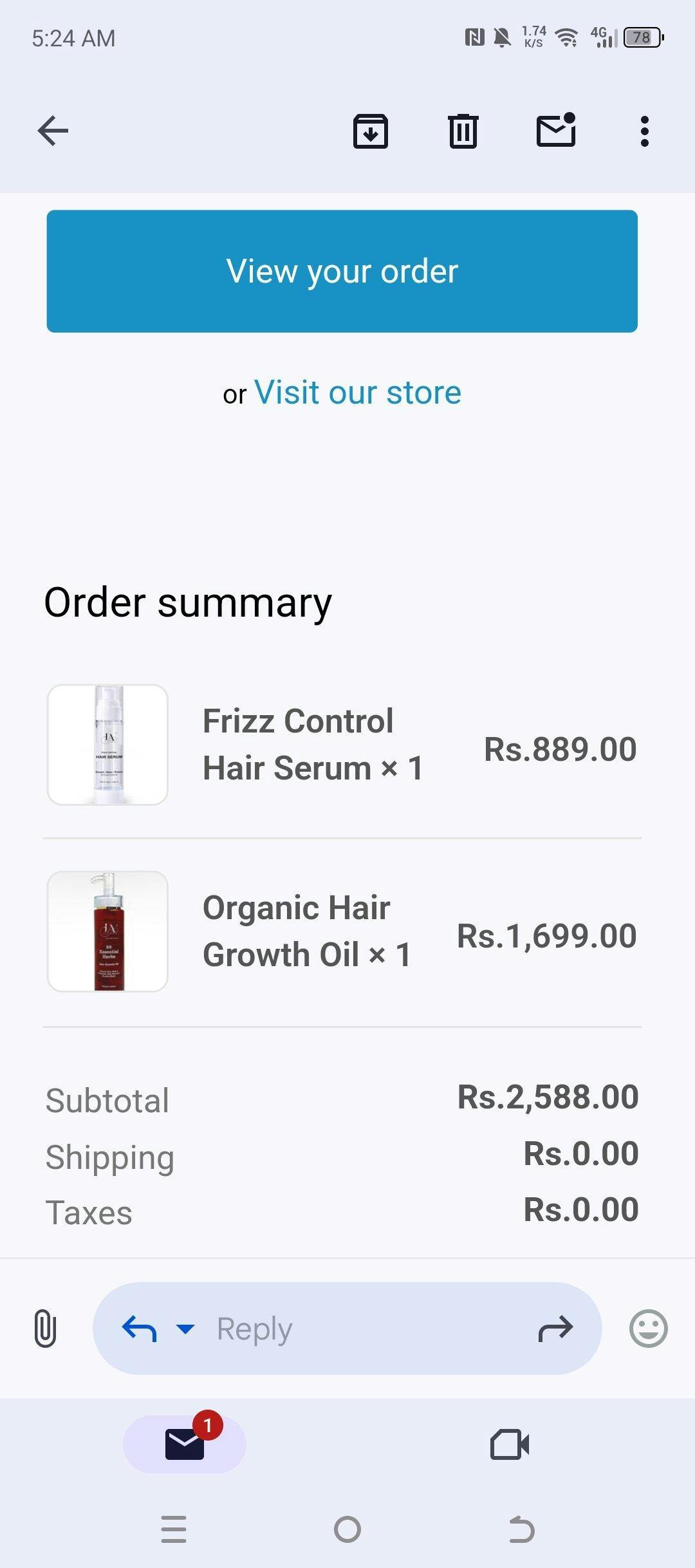Image resolution: width=695 pixels, height=1568 pixels.
Task: Attach a file with the paperclip
Action: pos(45,1328)
